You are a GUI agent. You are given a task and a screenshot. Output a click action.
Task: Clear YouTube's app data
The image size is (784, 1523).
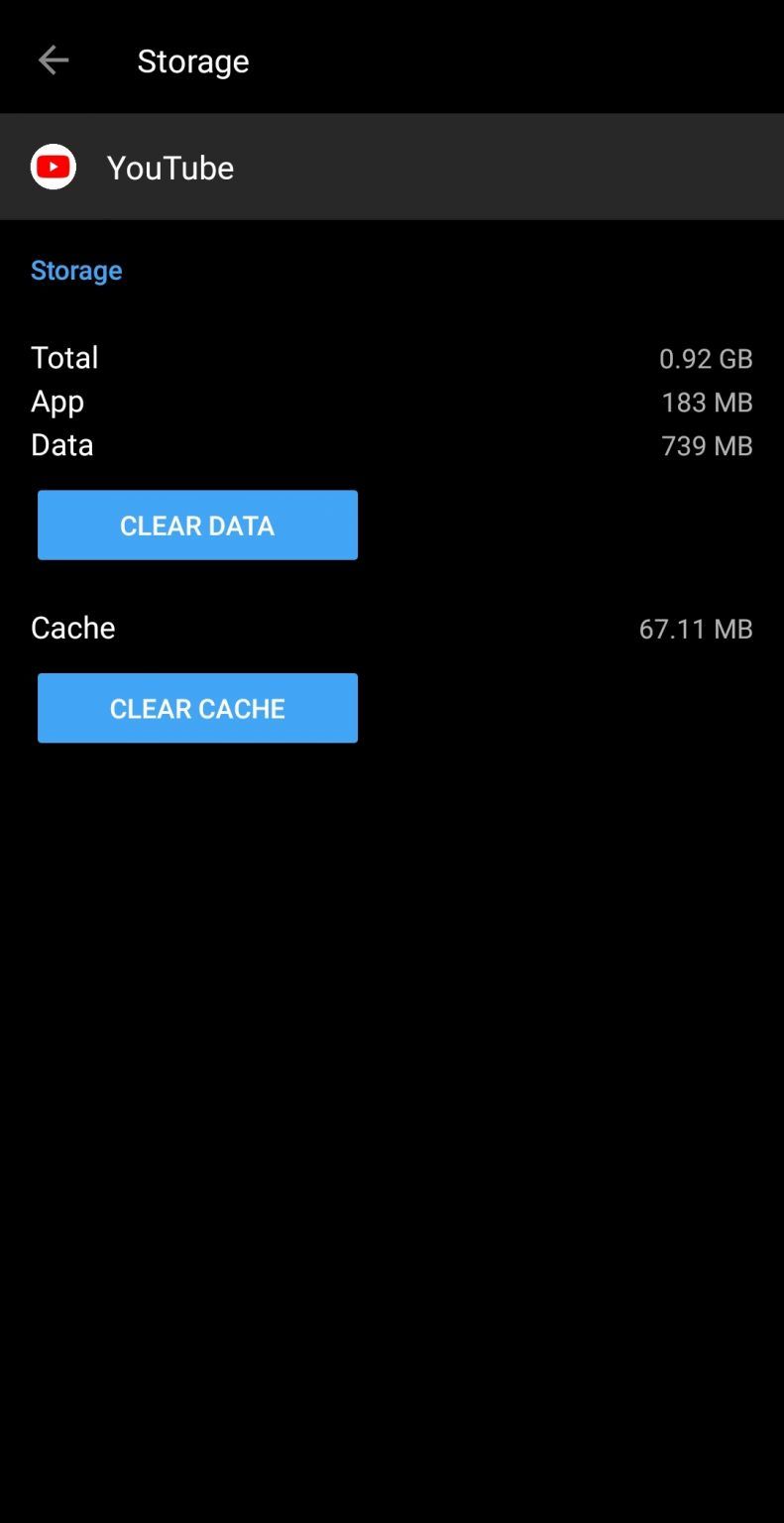click(197, 525)
